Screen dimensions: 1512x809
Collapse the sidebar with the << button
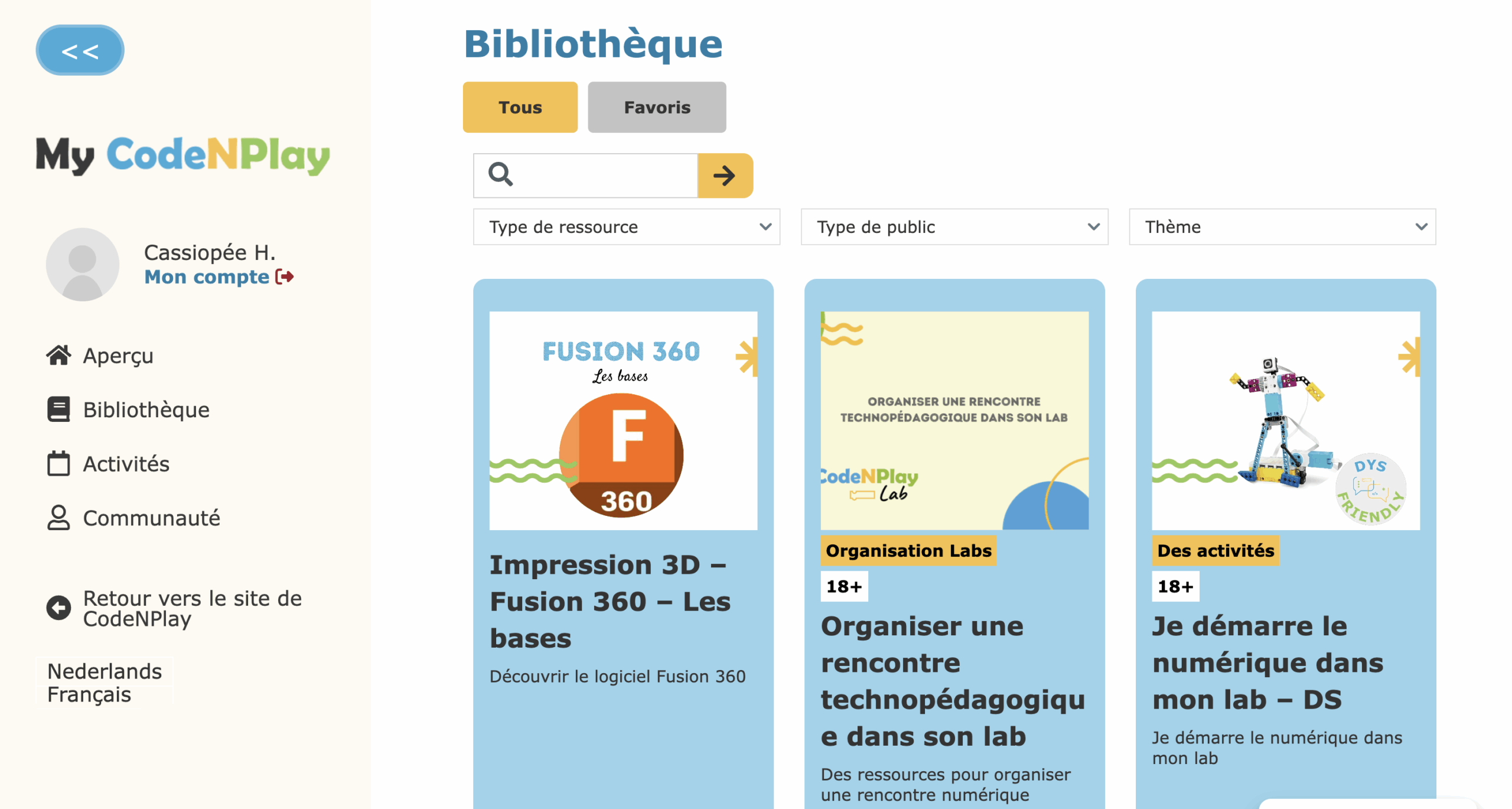(x=80, y=50)
